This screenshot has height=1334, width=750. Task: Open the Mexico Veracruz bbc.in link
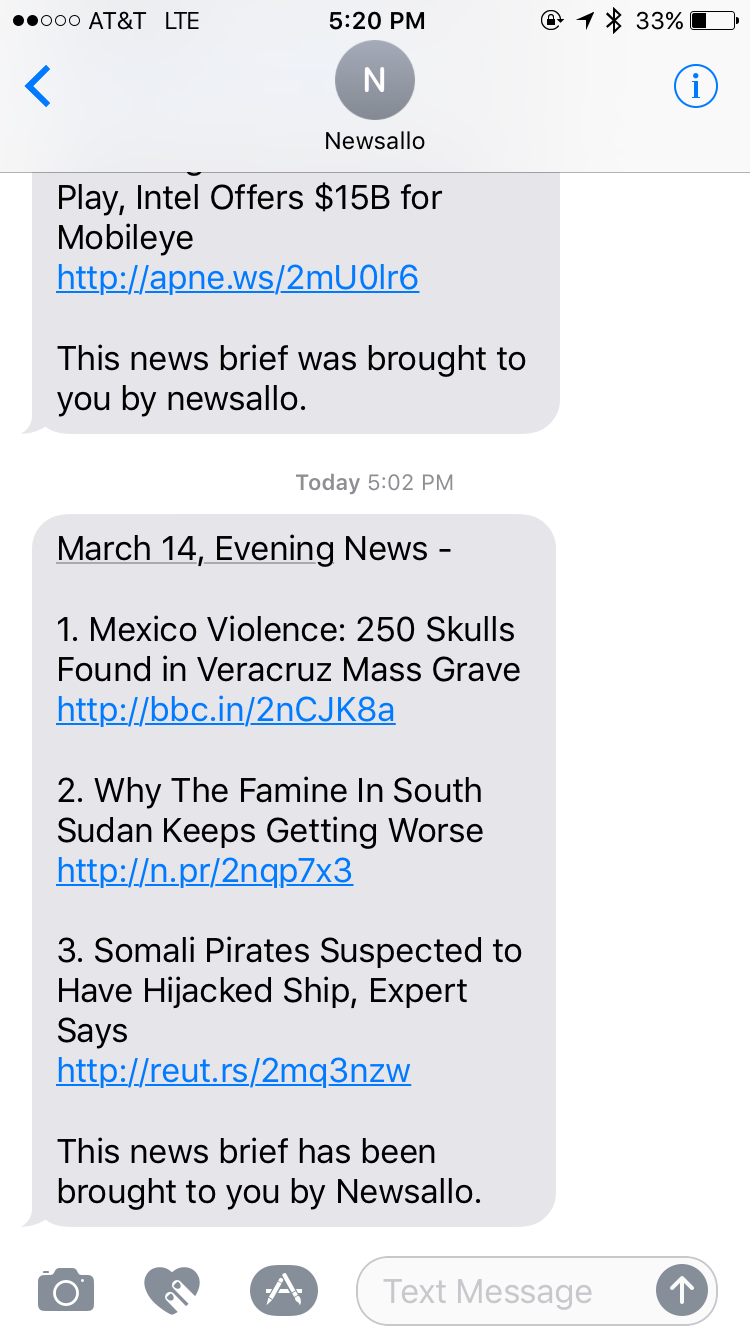point(225,710)
